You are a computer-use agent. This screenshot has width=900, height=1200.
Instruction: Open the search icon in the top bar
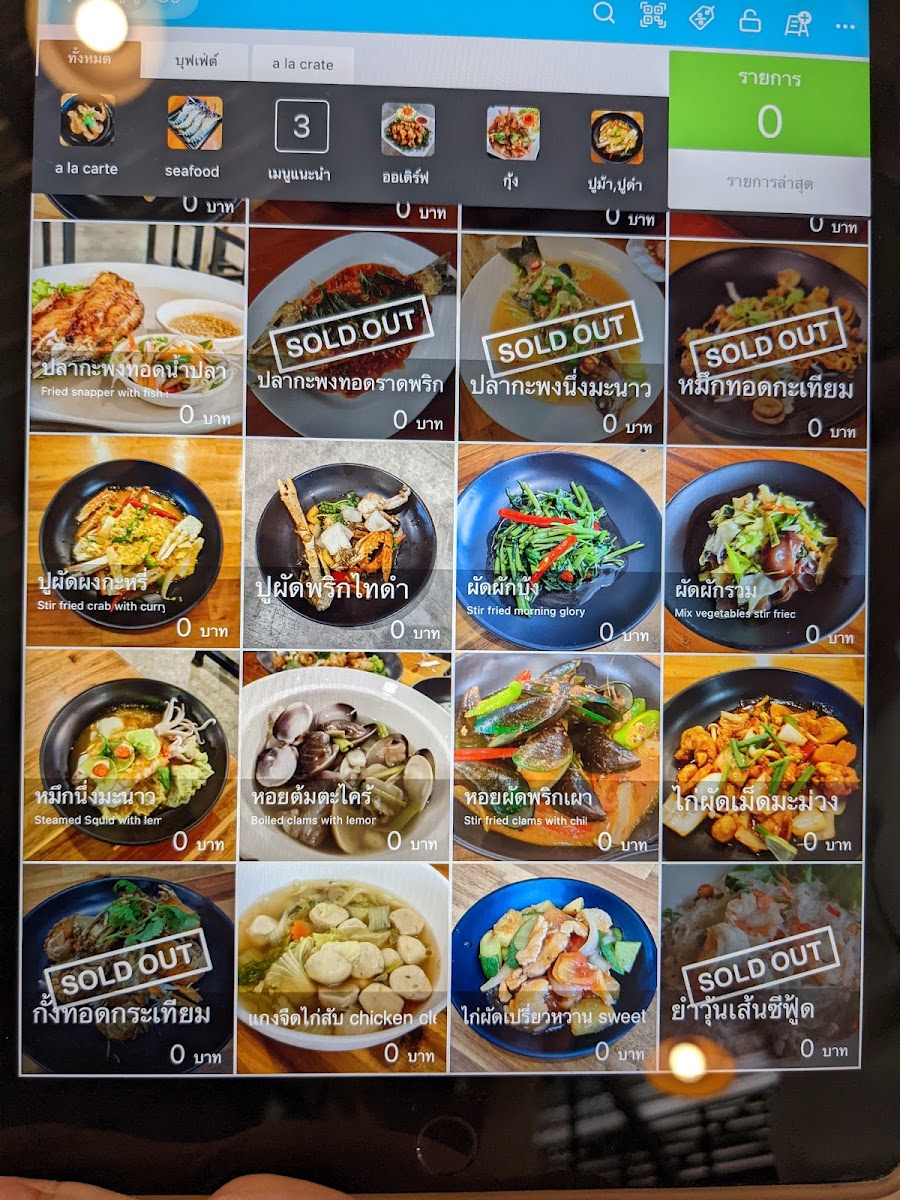(x=604, y=13)
